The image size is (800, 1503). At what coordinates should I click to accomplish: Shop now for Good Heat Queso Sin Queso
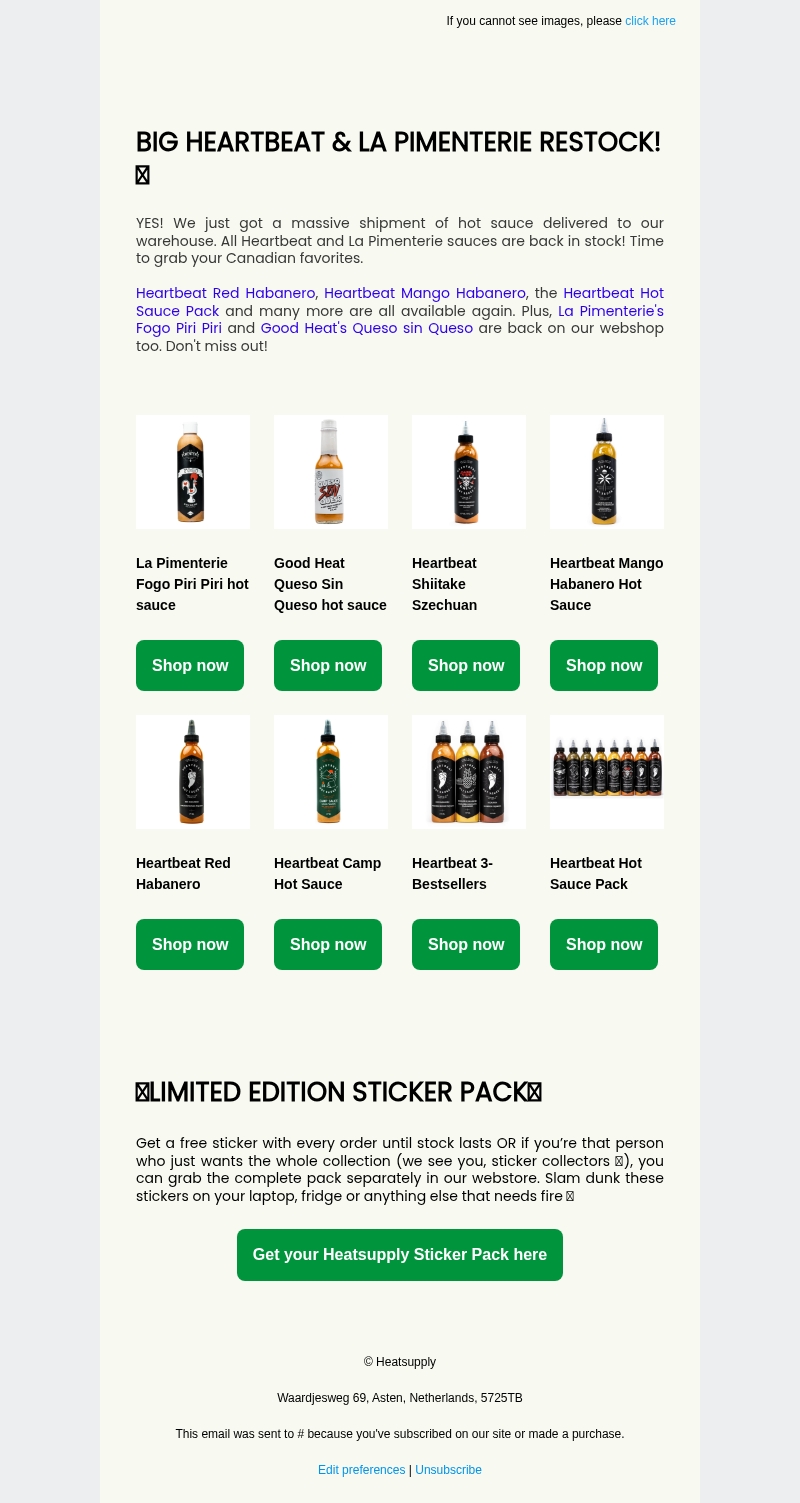pos(328,665)
